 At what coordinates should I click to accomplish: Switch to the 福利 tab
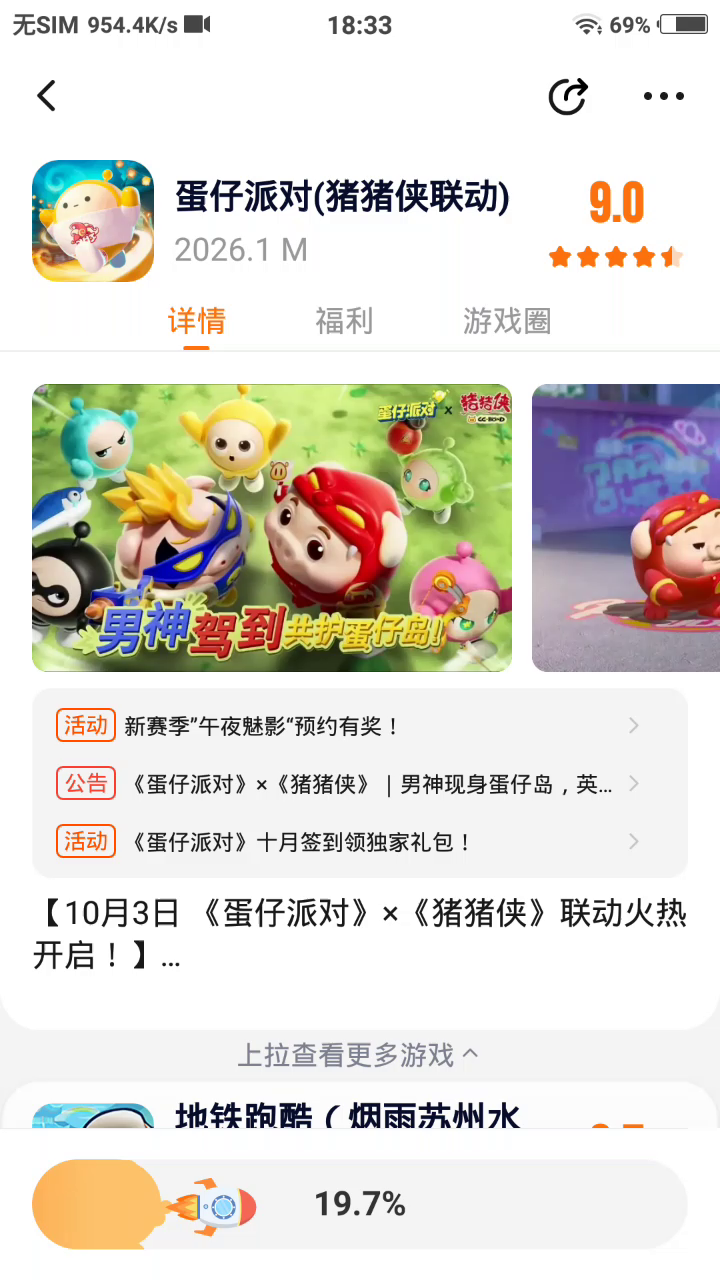coord(344,321)
